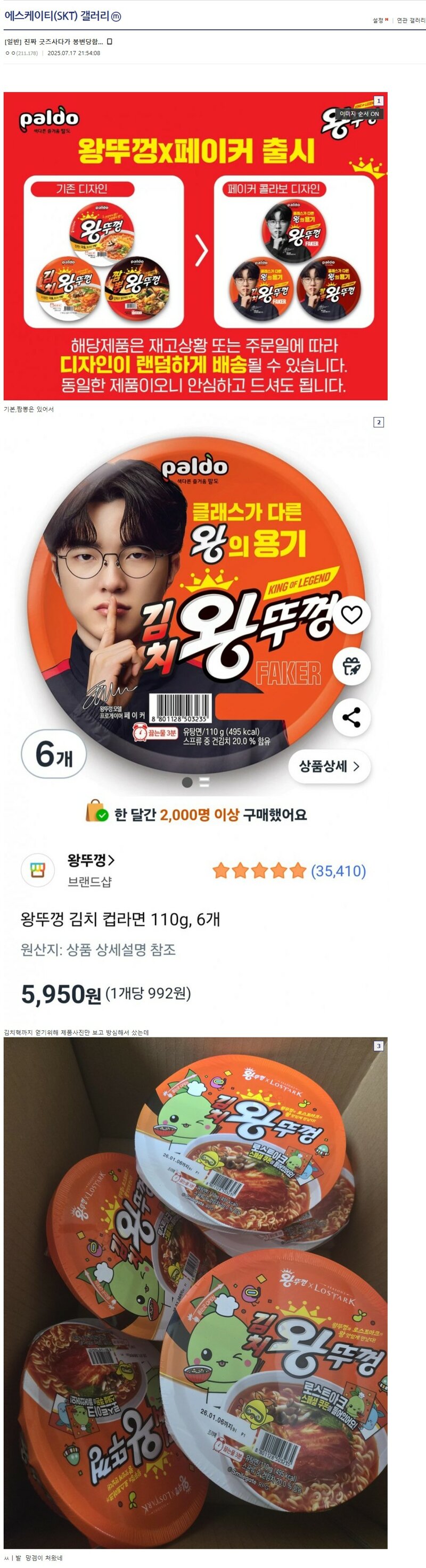Open the 설정 menu
The height and width of the screenshot is (1568, 426).
(378, 21)
